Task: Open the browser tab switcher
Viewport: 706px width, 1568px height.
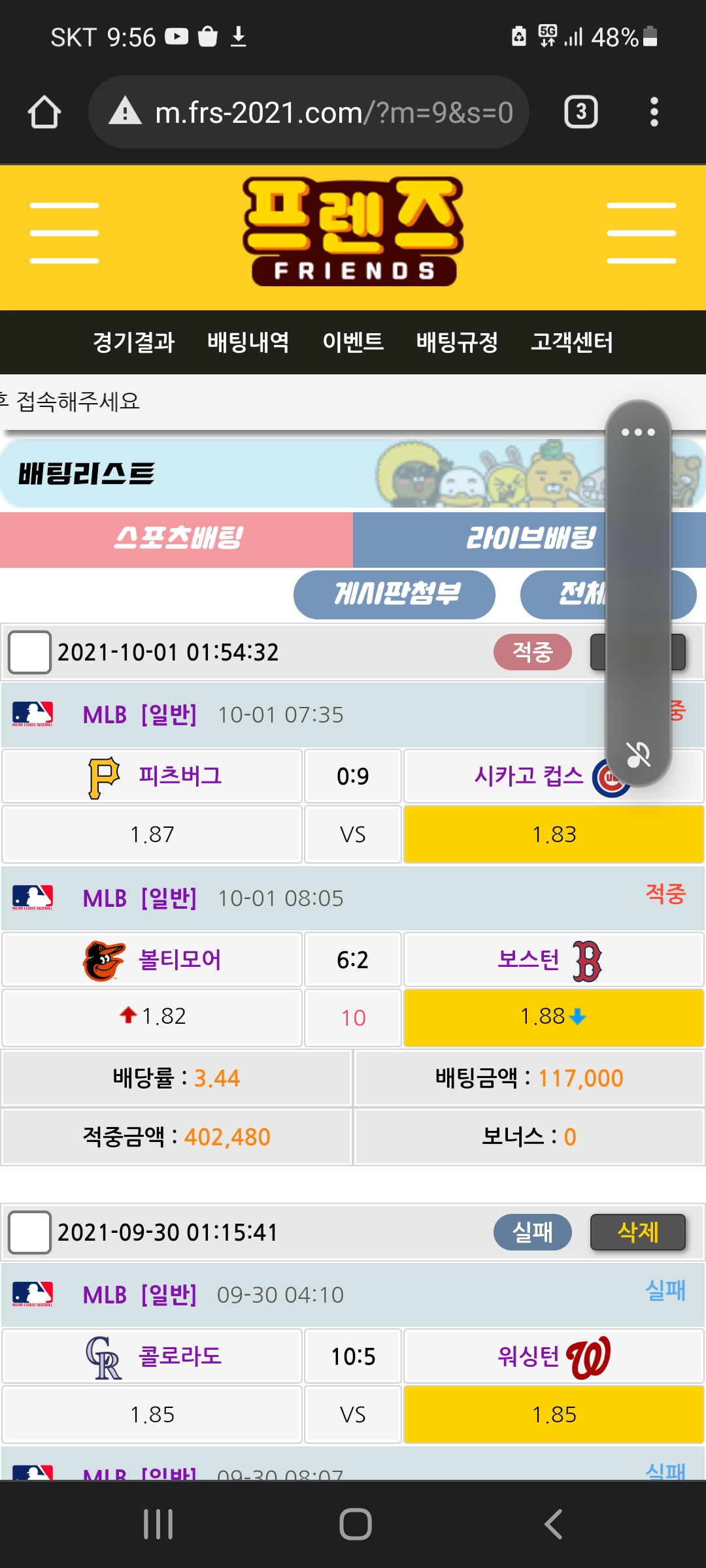Action: [580, 112]
